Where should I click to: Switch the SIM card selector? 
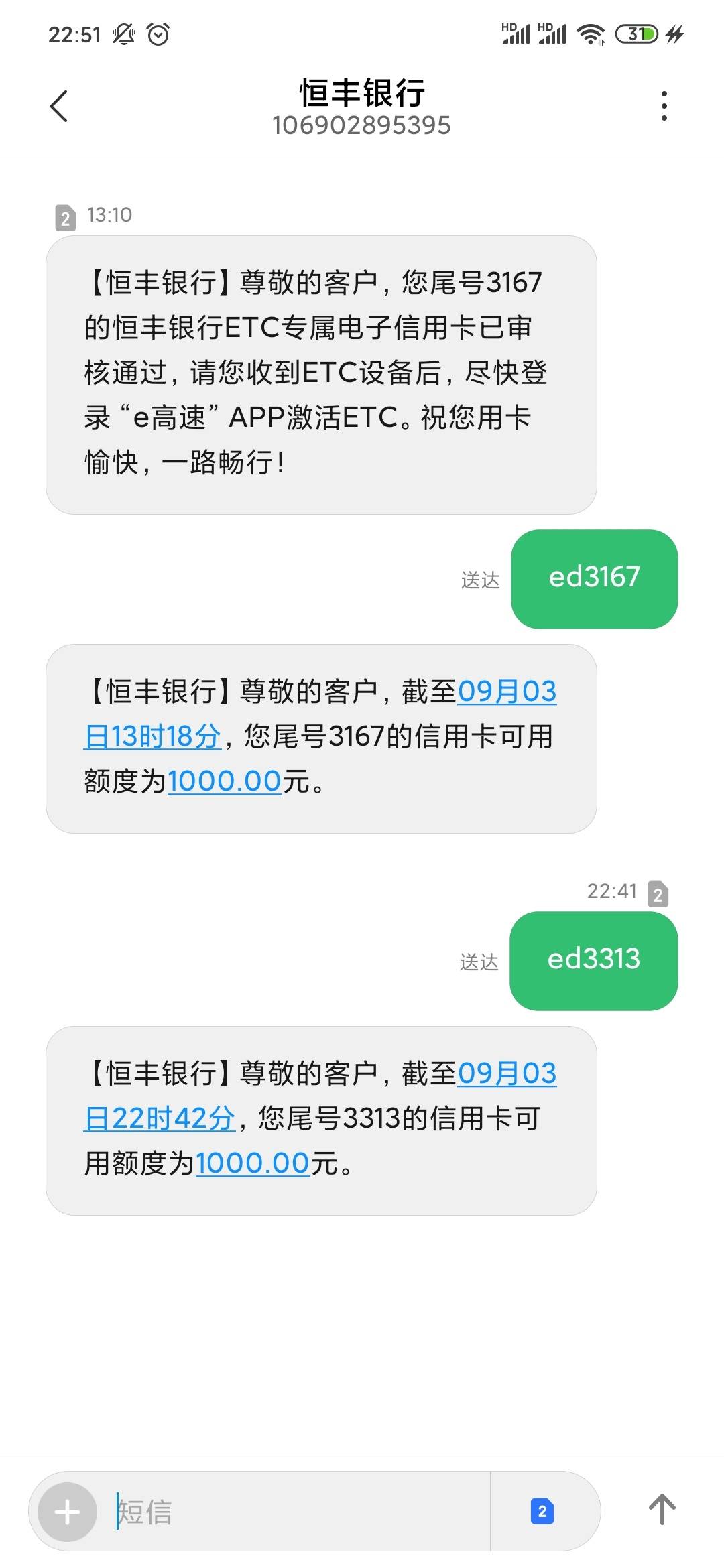(542, 1512)
